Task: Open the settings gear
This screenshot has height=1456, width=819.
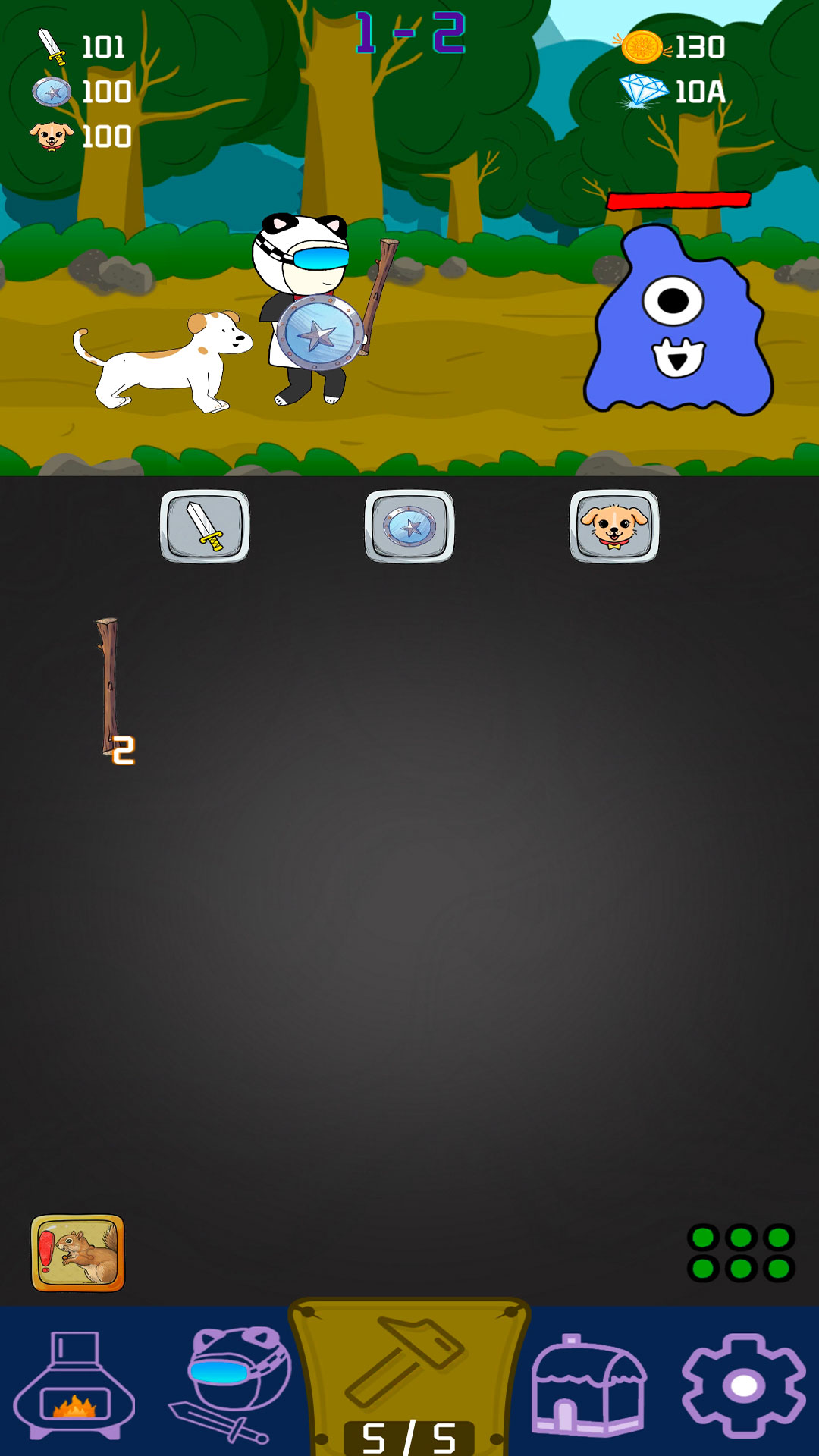Action: click(x=744, y=1385)
